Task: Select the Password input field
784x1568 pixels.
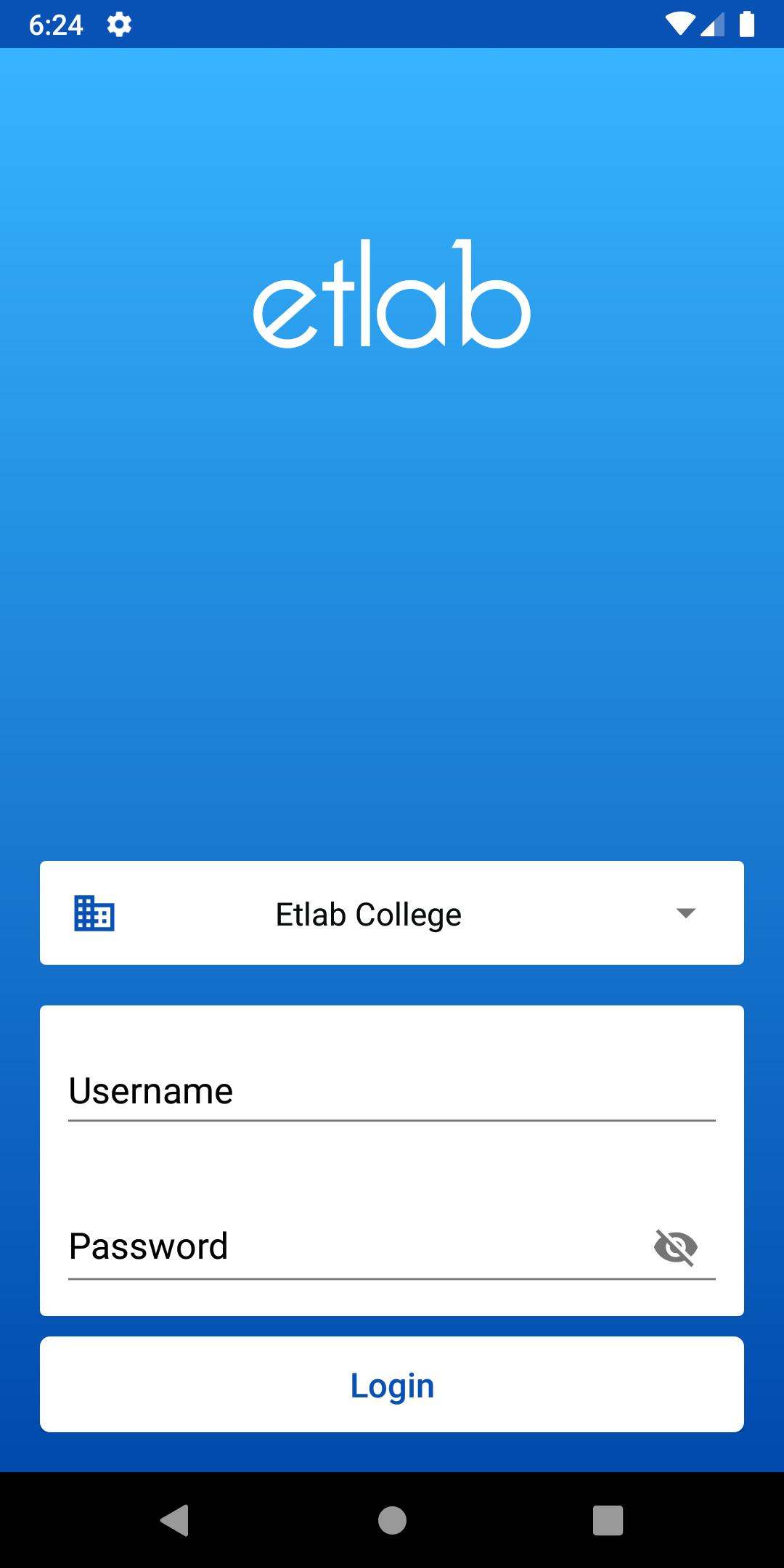Action: [356, 1246]
